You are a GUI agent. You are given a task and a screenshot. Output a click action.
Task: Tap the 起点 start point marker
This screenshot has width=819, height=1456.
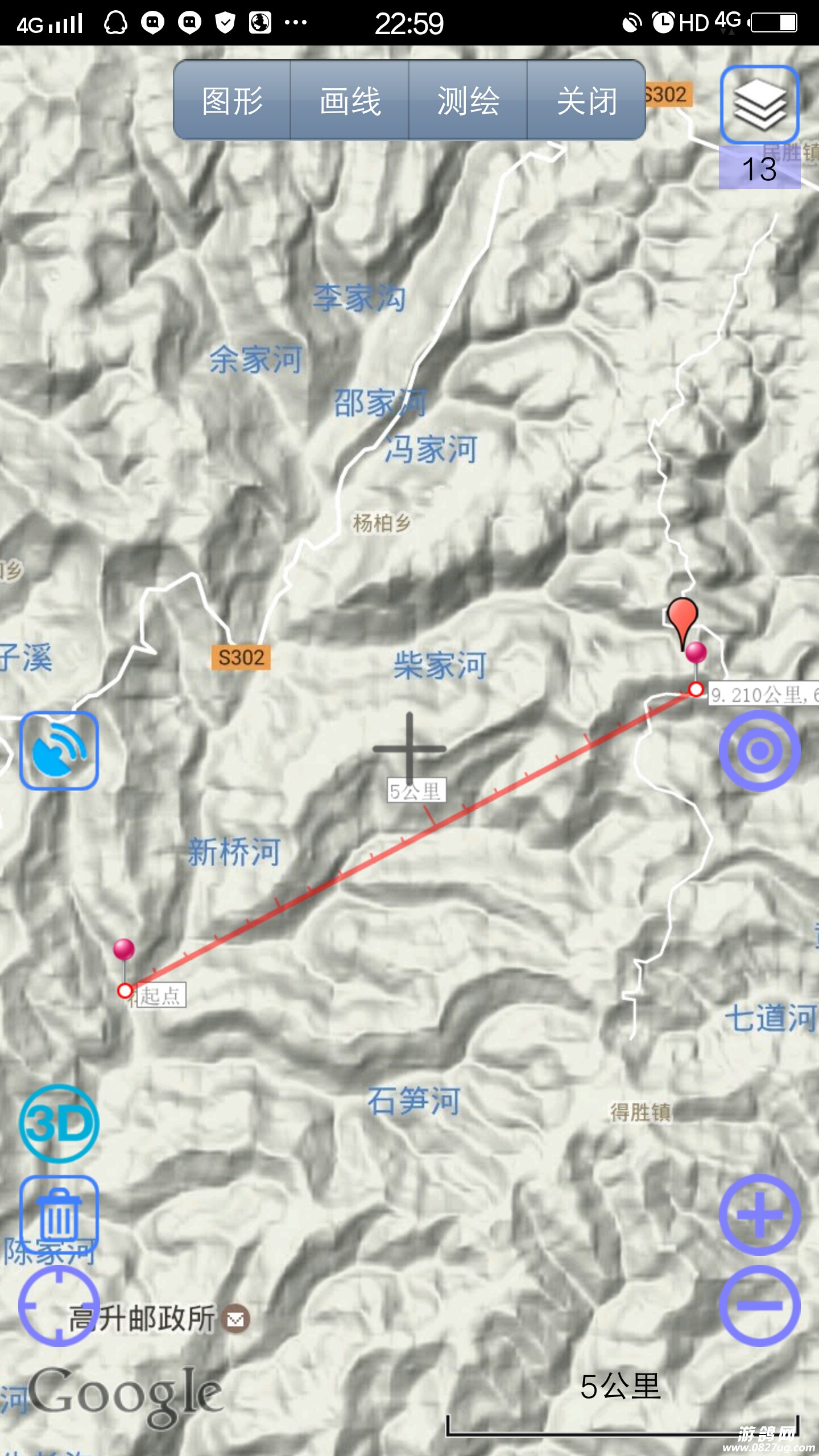125,991
